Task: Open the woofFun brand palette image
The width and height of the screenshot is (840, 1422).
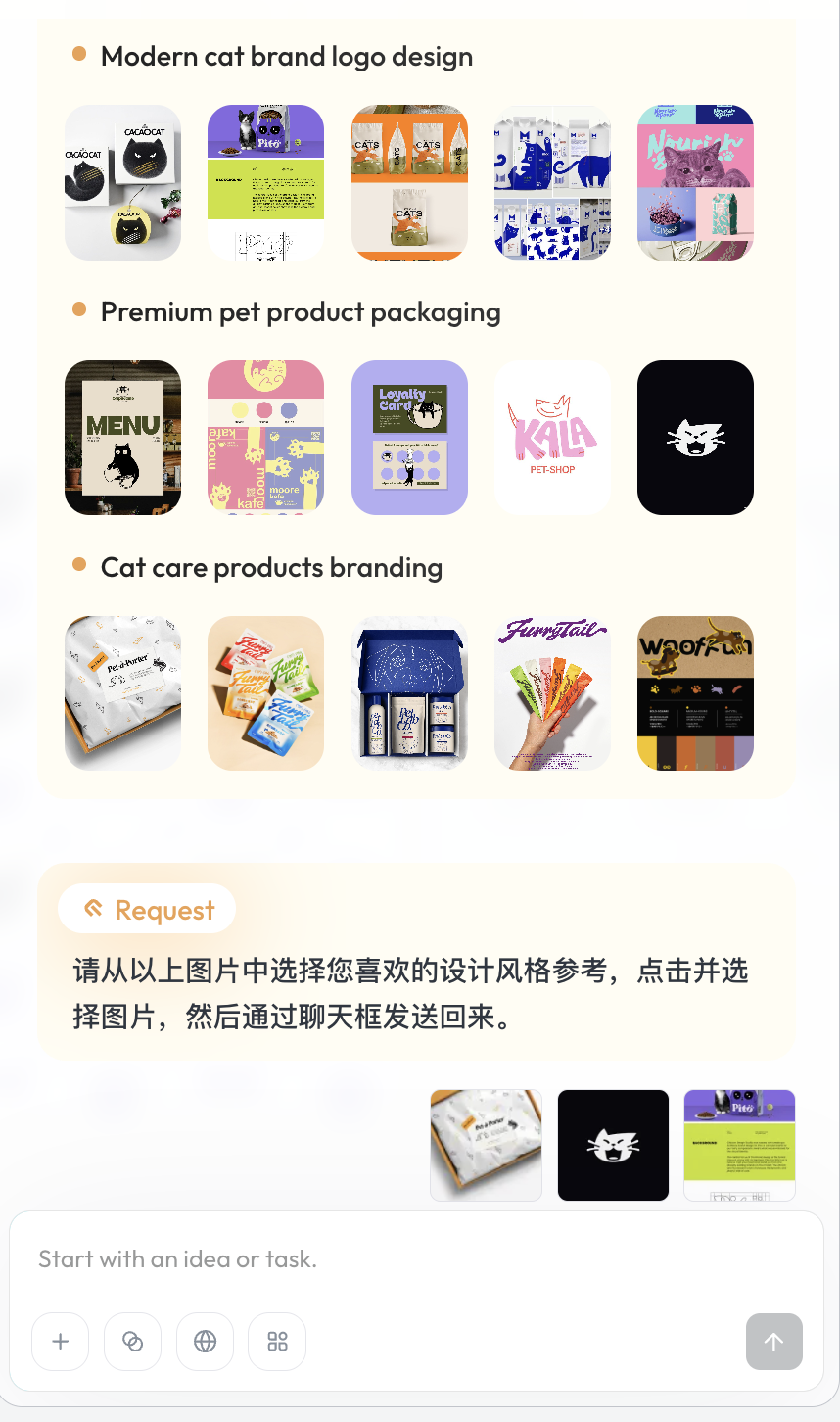Action: [695, 693]
